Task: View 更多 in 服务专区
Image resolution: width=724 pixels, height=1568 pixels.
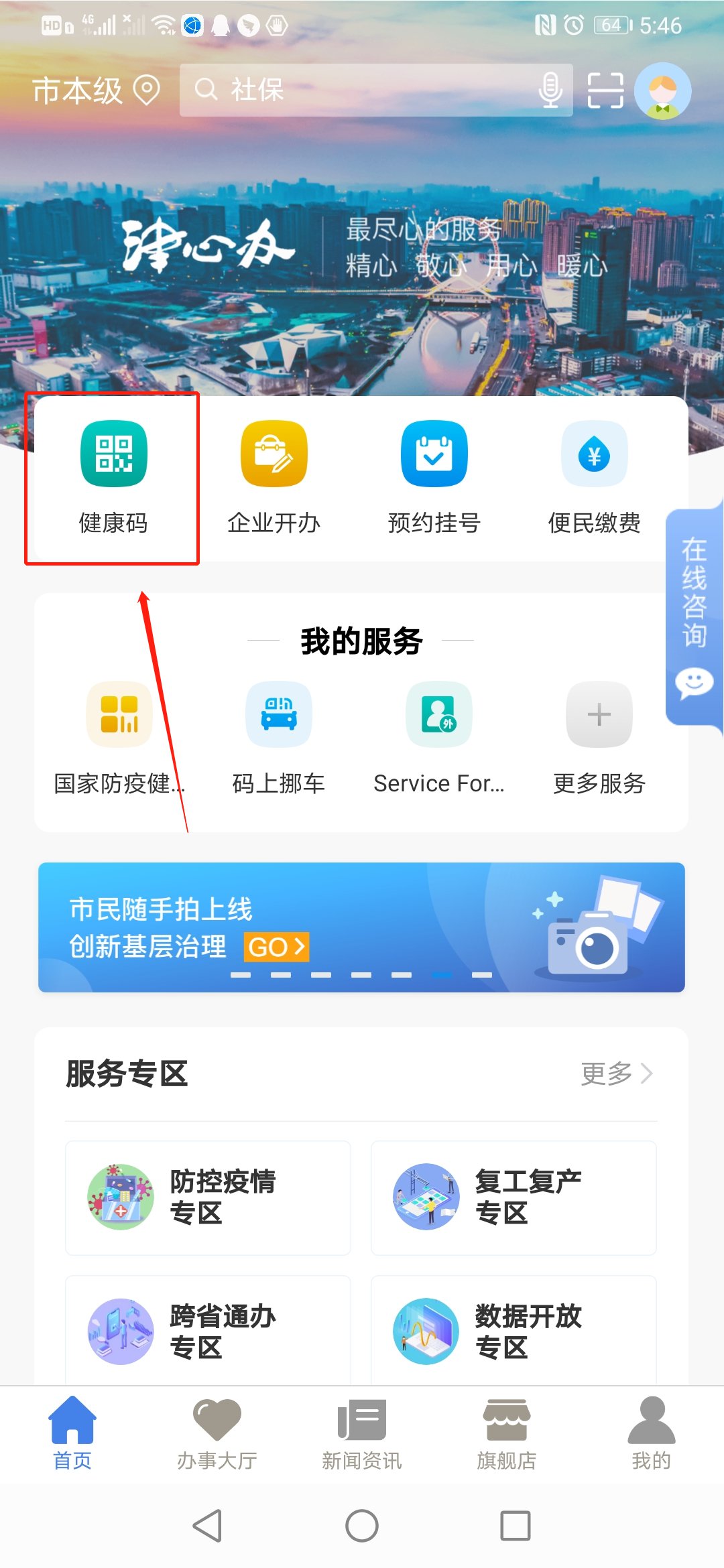Action: (x=616, y=1073)
